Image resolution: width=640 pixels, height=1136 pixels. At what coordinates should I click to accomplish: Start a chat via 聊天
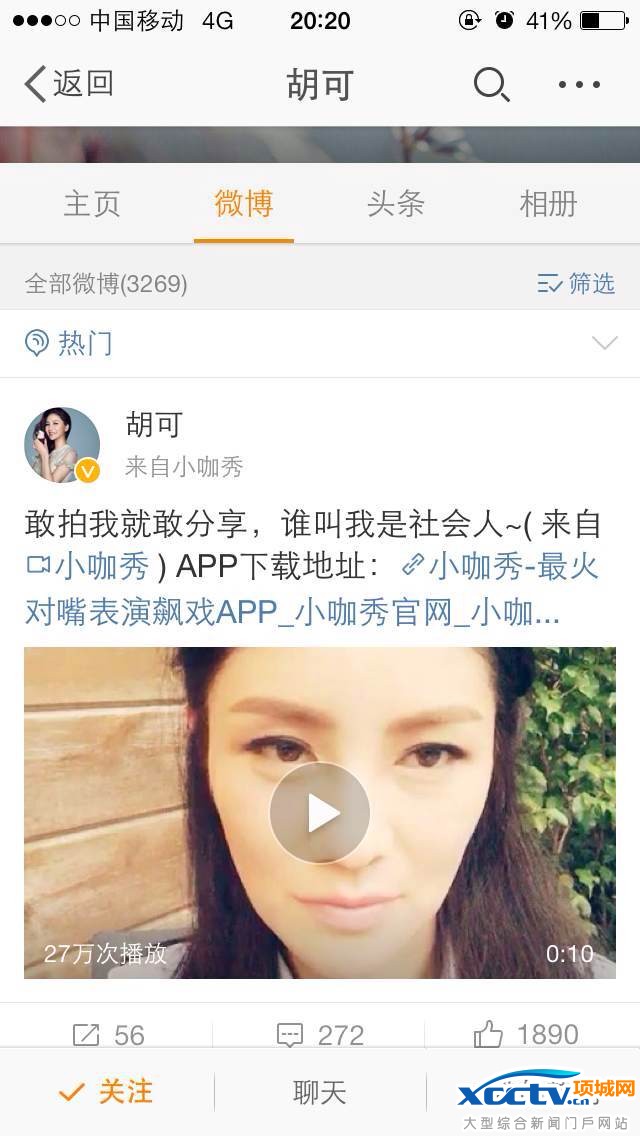[320, 1092]
